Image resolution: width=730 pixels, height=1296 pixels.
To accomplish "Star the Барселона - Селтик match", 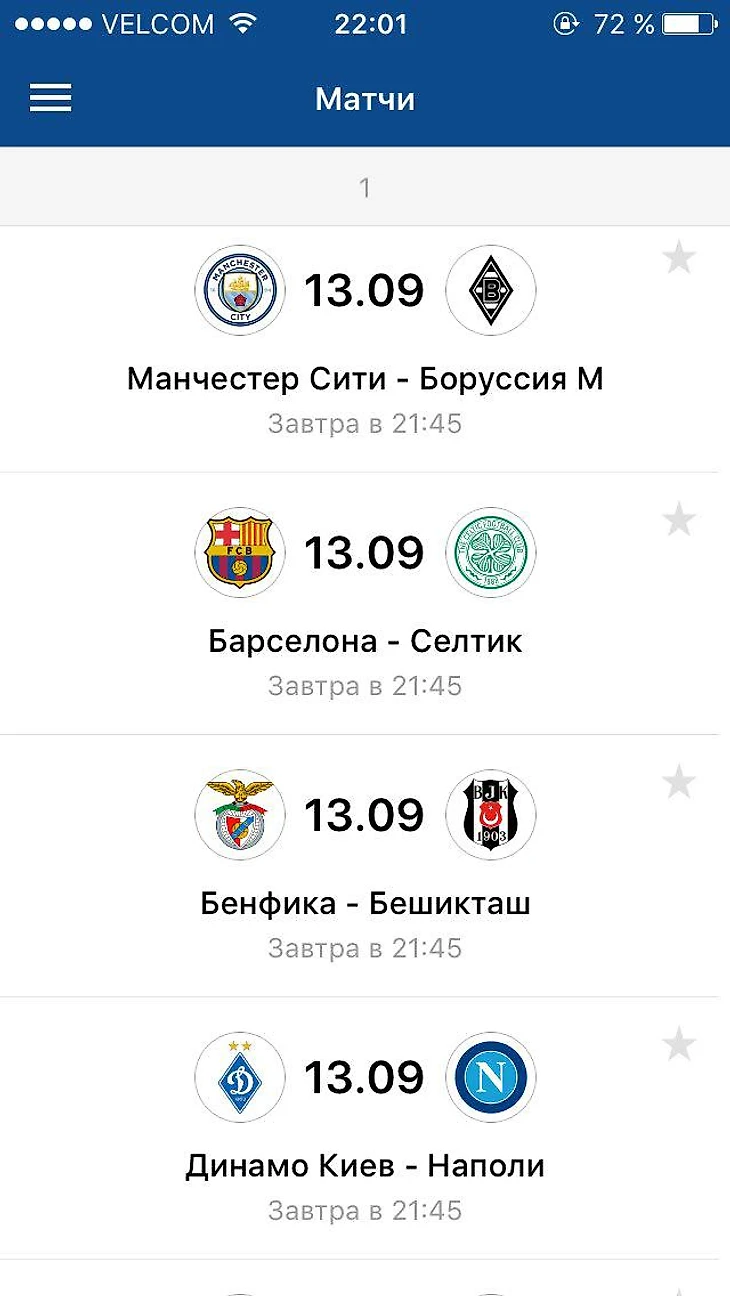I will [x=679, y=521].
